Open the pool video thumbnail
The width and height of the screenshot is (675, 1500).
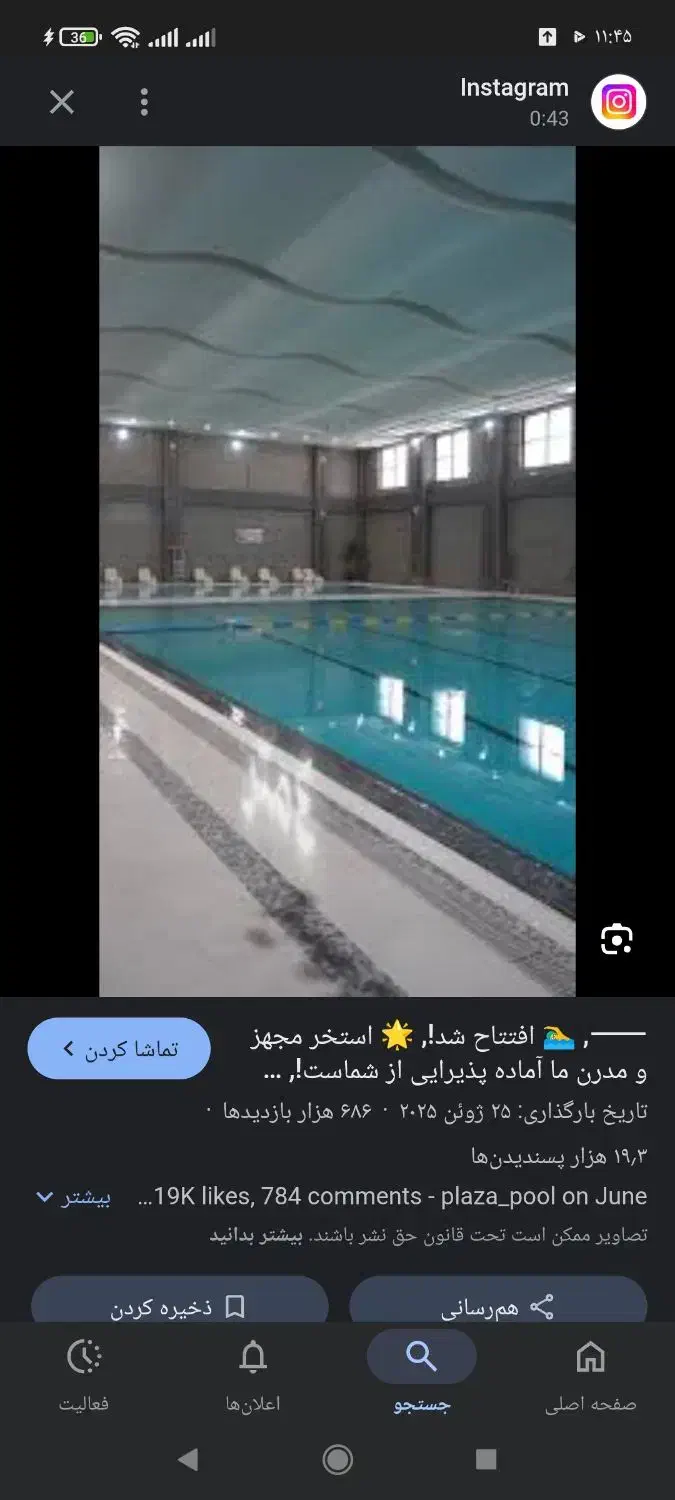337,571
